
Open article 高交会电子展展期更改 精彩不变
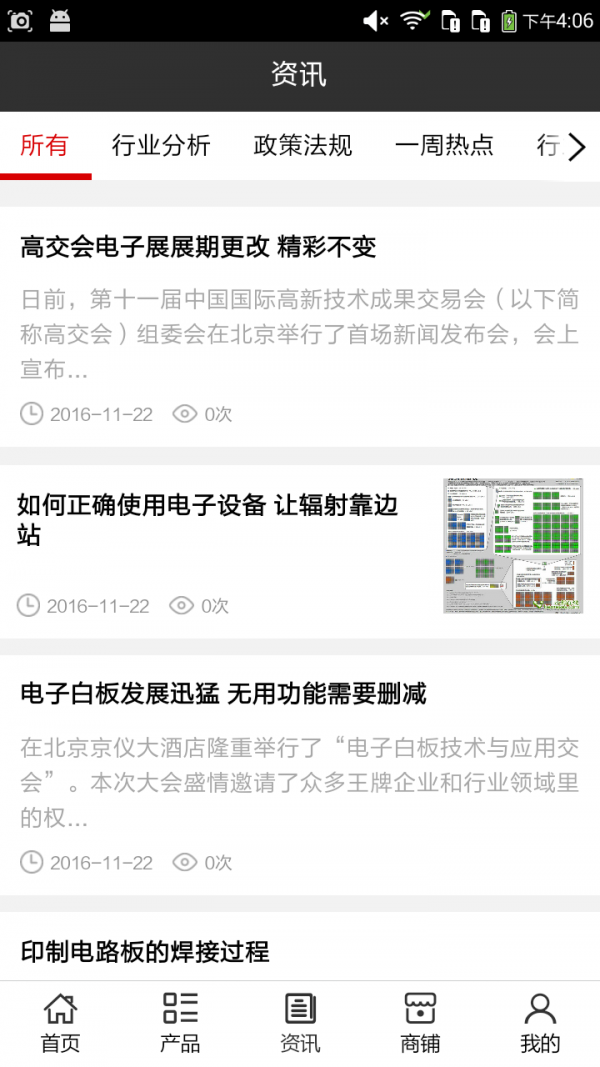(198, 247)
